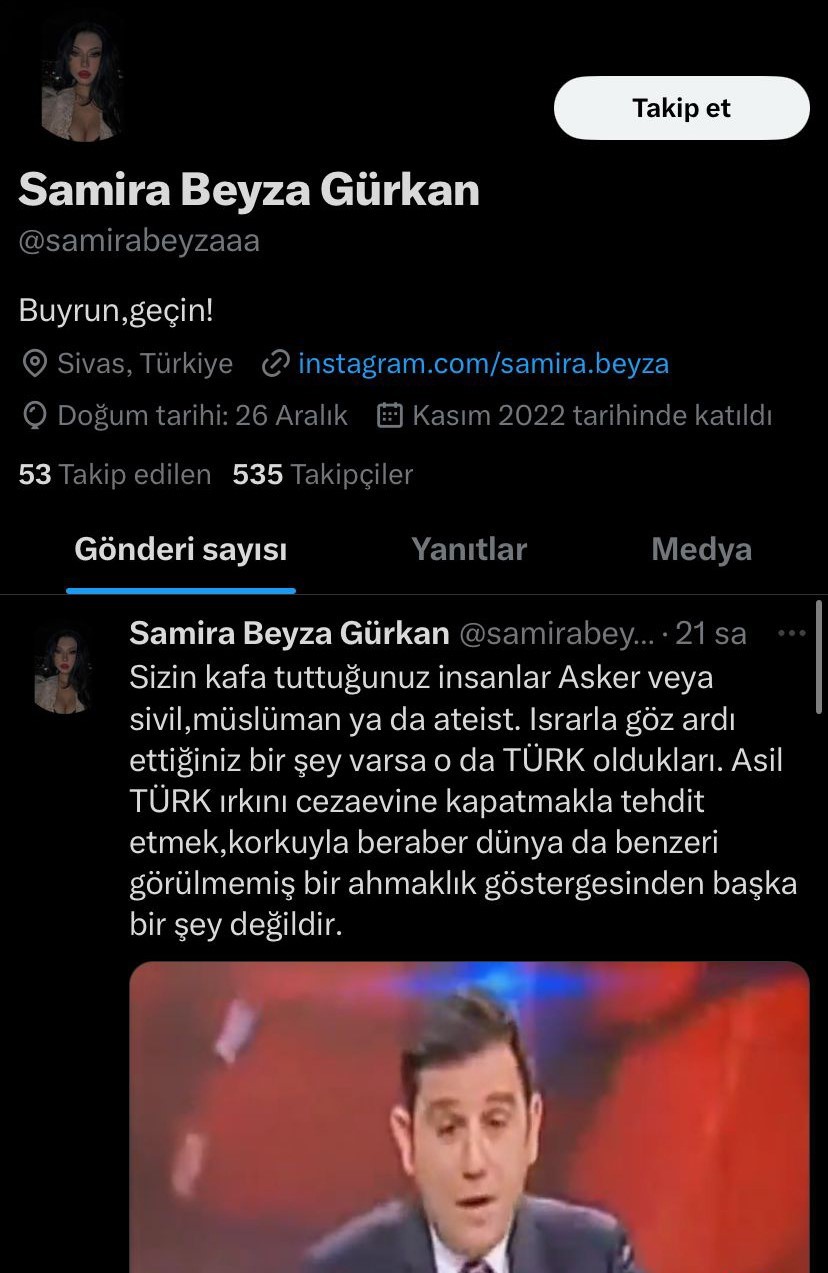Screen dimensions: 828x1273
Task: Switch to the Medya tab
Action: tap(701, 549)
